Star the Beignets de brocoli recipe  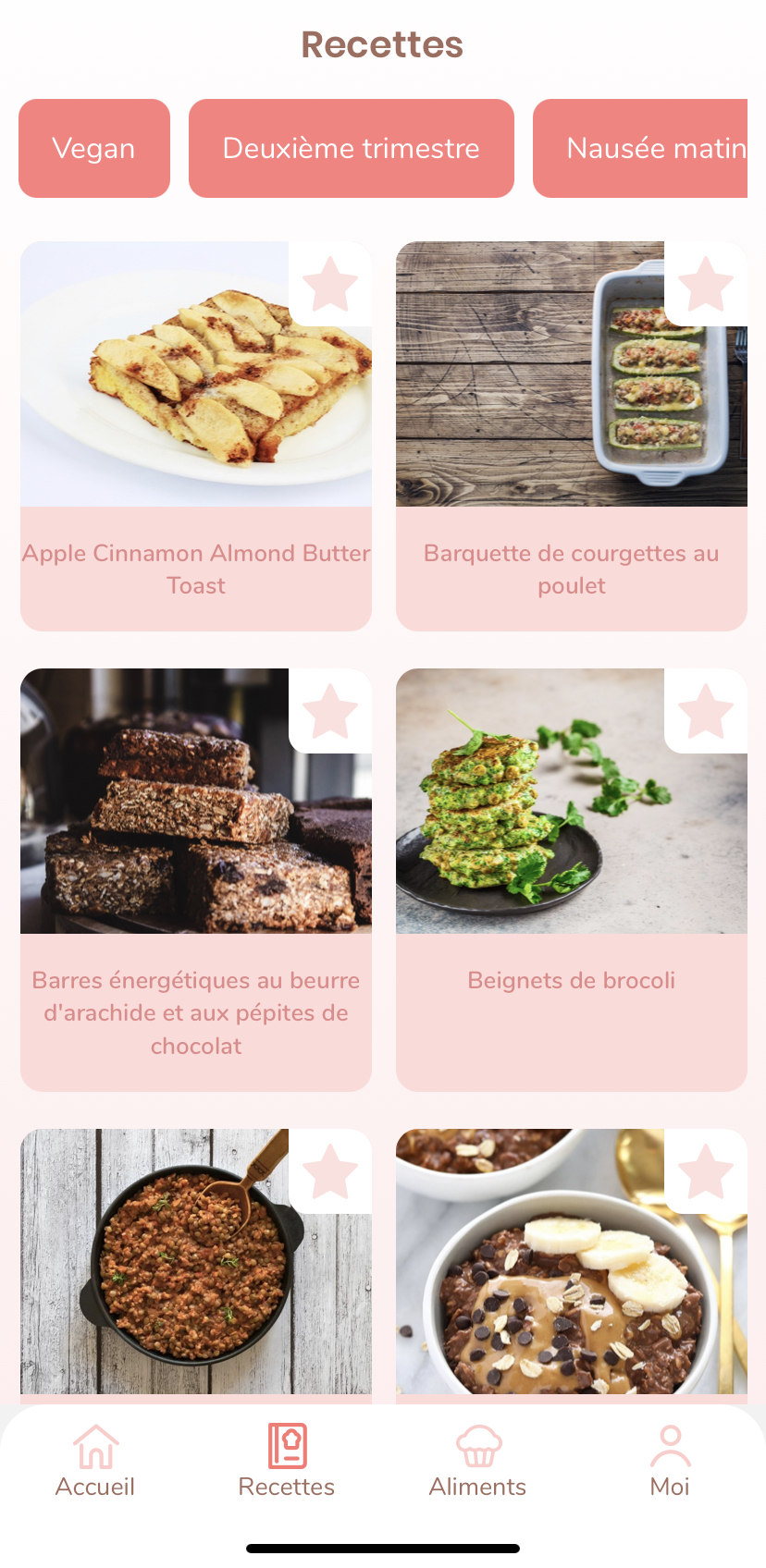pyautogui.click(x=706, y=710)
